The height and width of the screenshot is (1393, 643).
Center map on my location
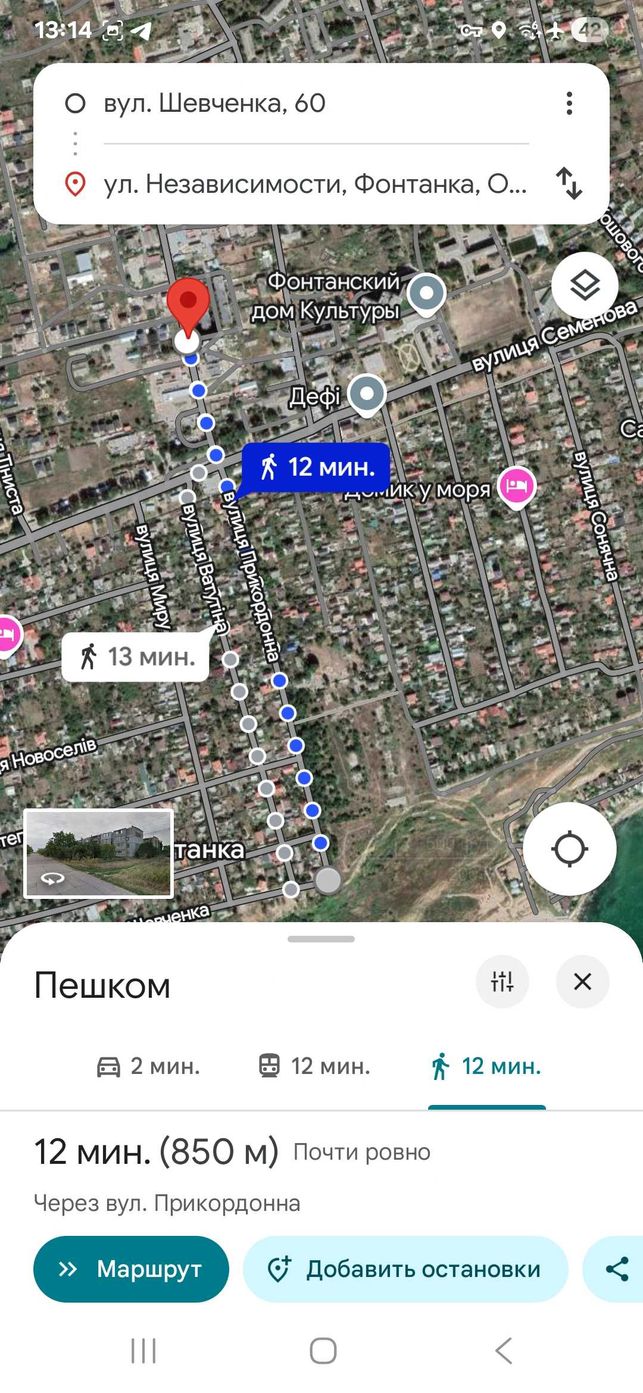point(569,849)
